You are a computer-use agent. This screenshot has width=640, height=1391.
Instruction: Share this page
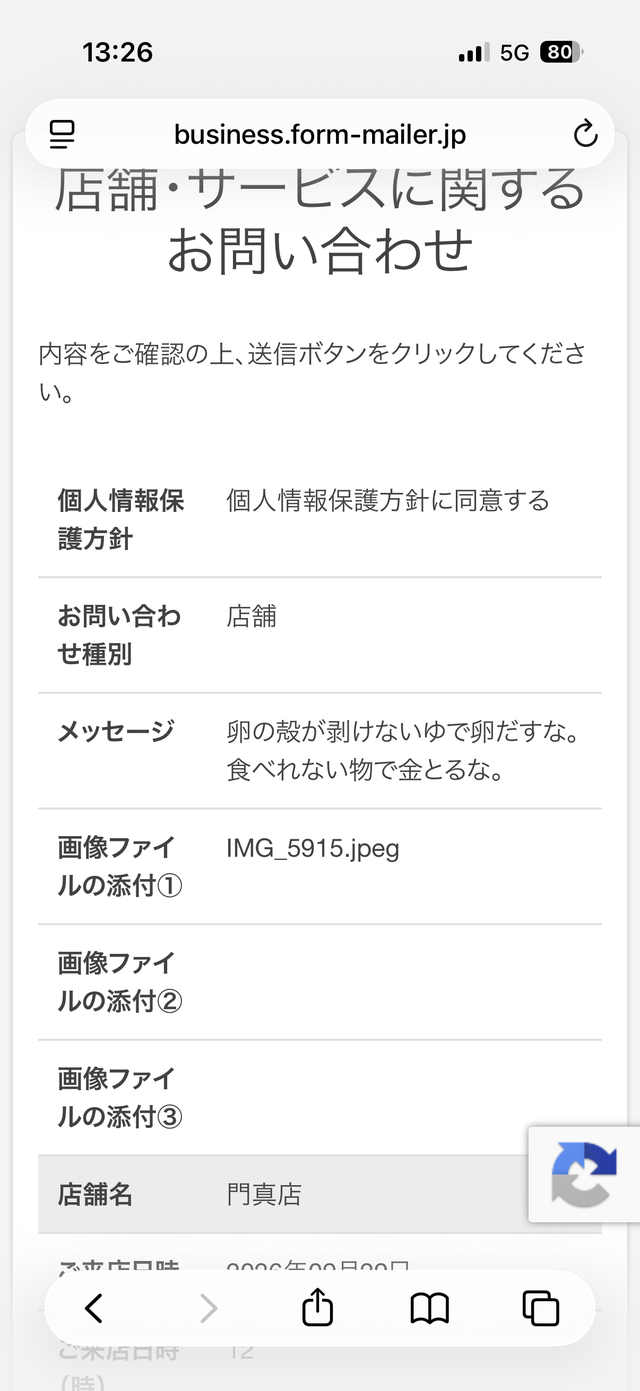[317, 1307]
